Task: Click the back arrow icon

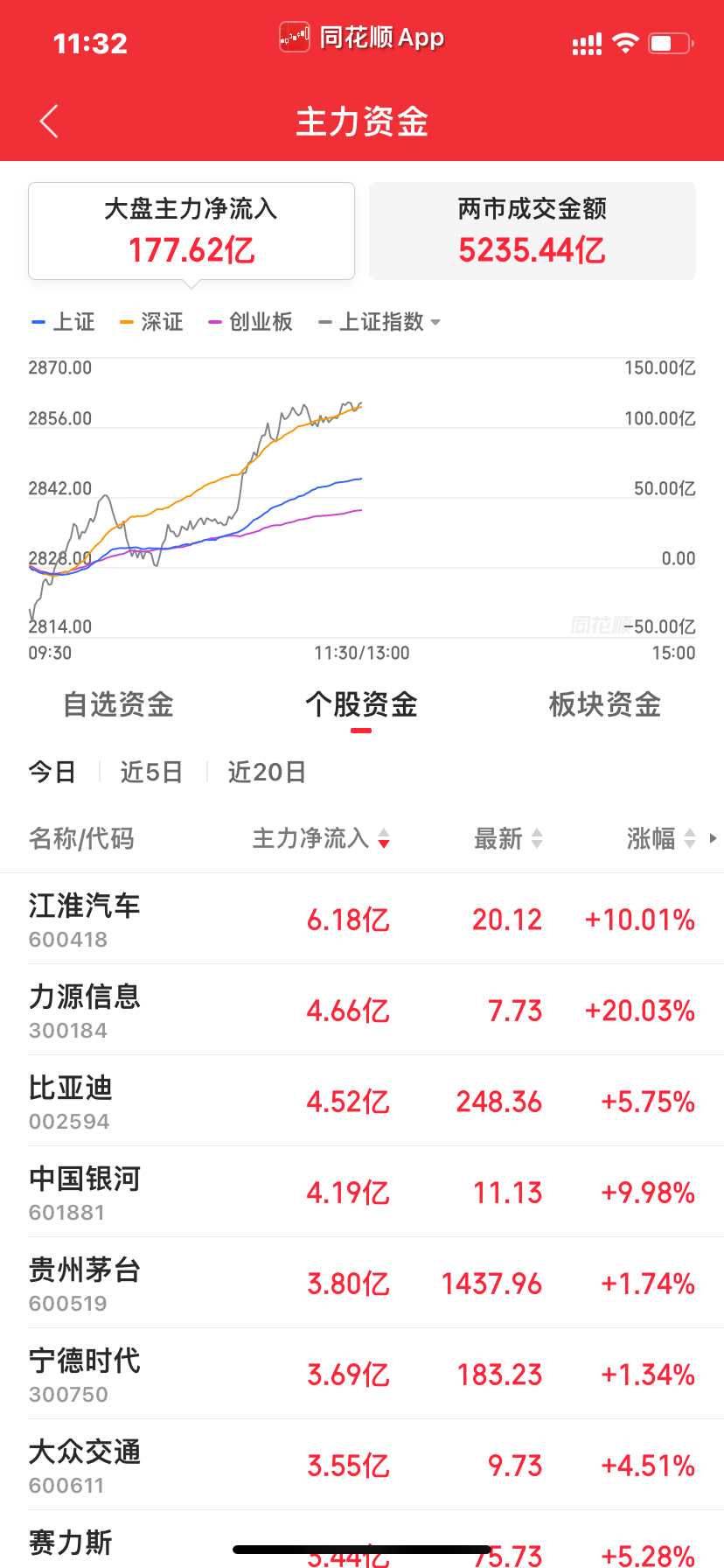Action: coord(48,121)
